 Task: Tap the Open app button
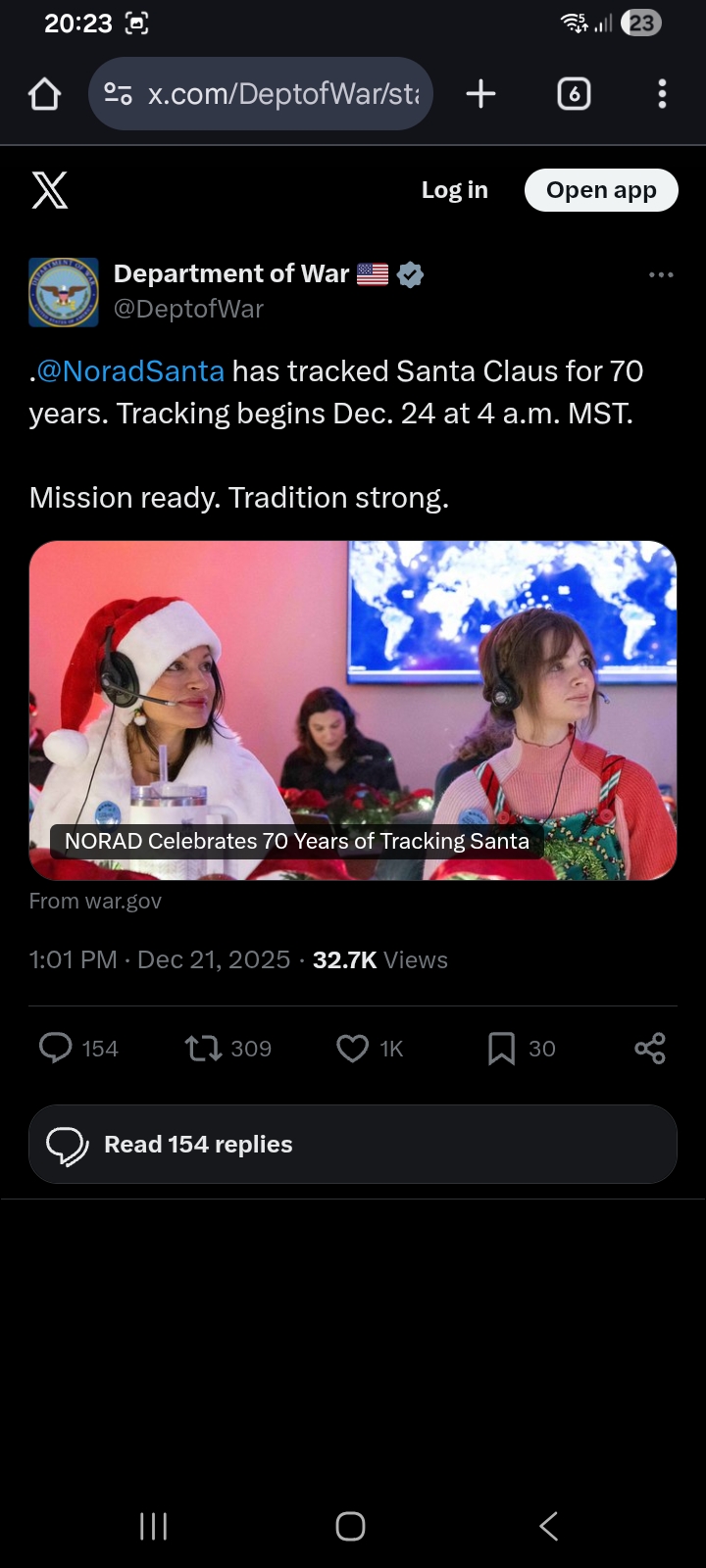pos(601,190)
